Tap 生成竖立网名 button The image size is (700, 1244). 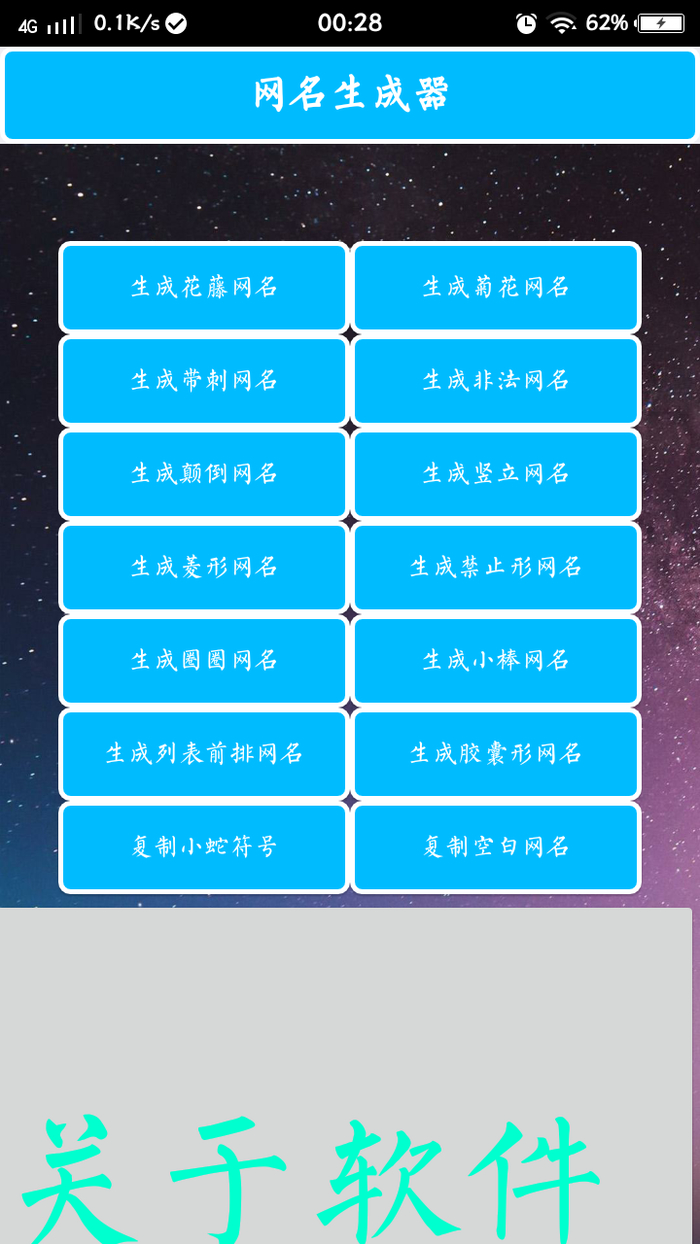(496, 474)
